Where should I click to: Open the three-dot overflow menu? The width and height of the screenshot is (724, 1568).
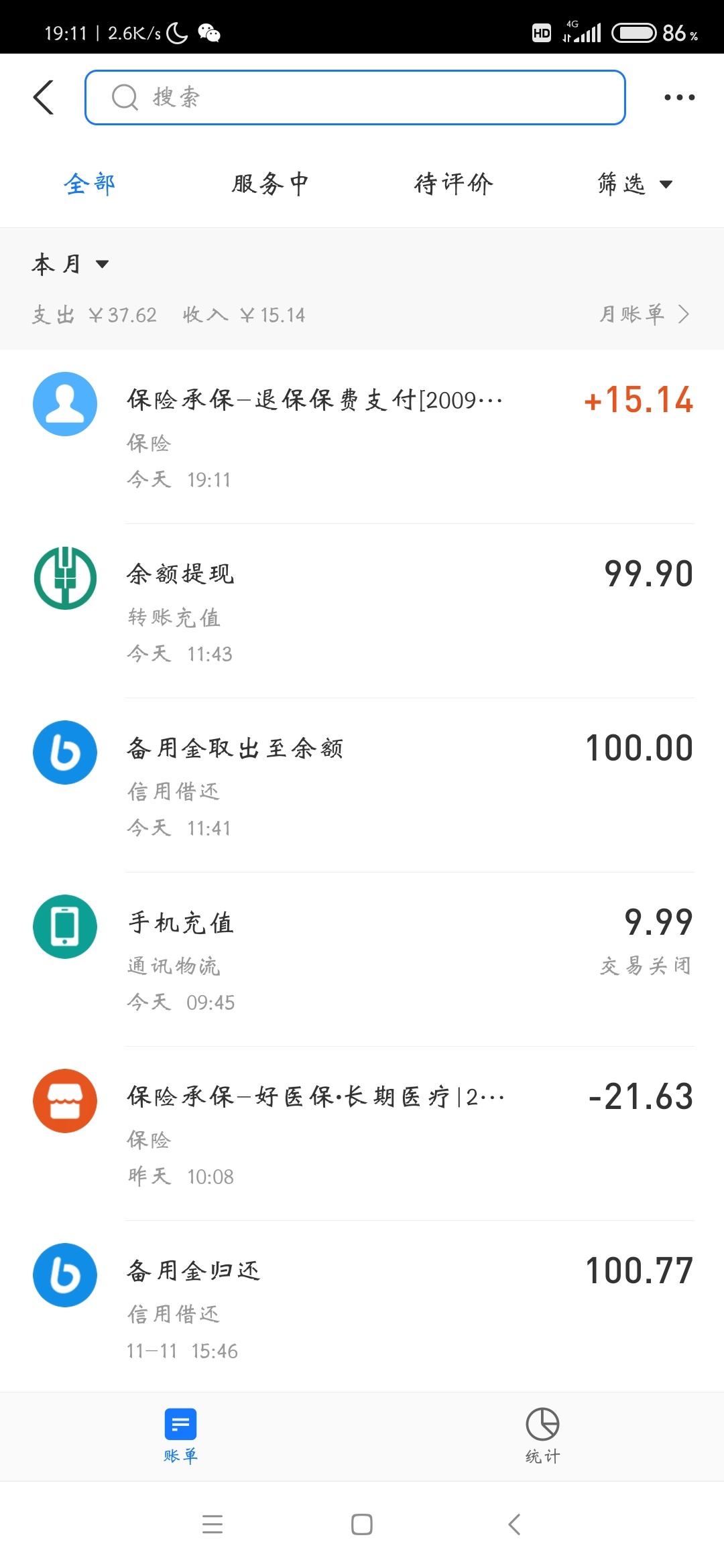[679, 98]
